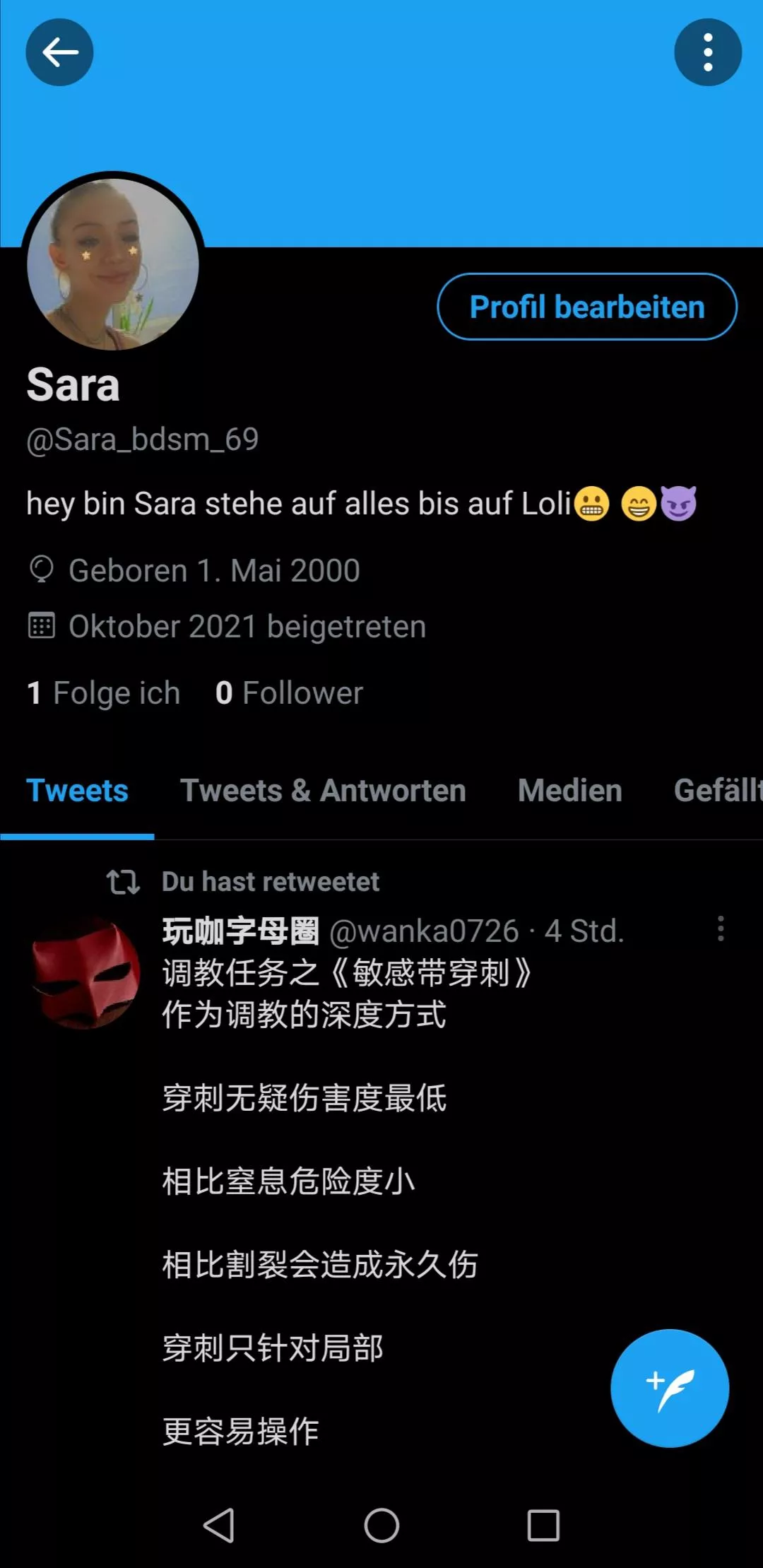Viewport: 763px width, 1568px height.
Task: Tap Profil bearbeiten button
Action: pyautogui.click(x=587, y=307)
